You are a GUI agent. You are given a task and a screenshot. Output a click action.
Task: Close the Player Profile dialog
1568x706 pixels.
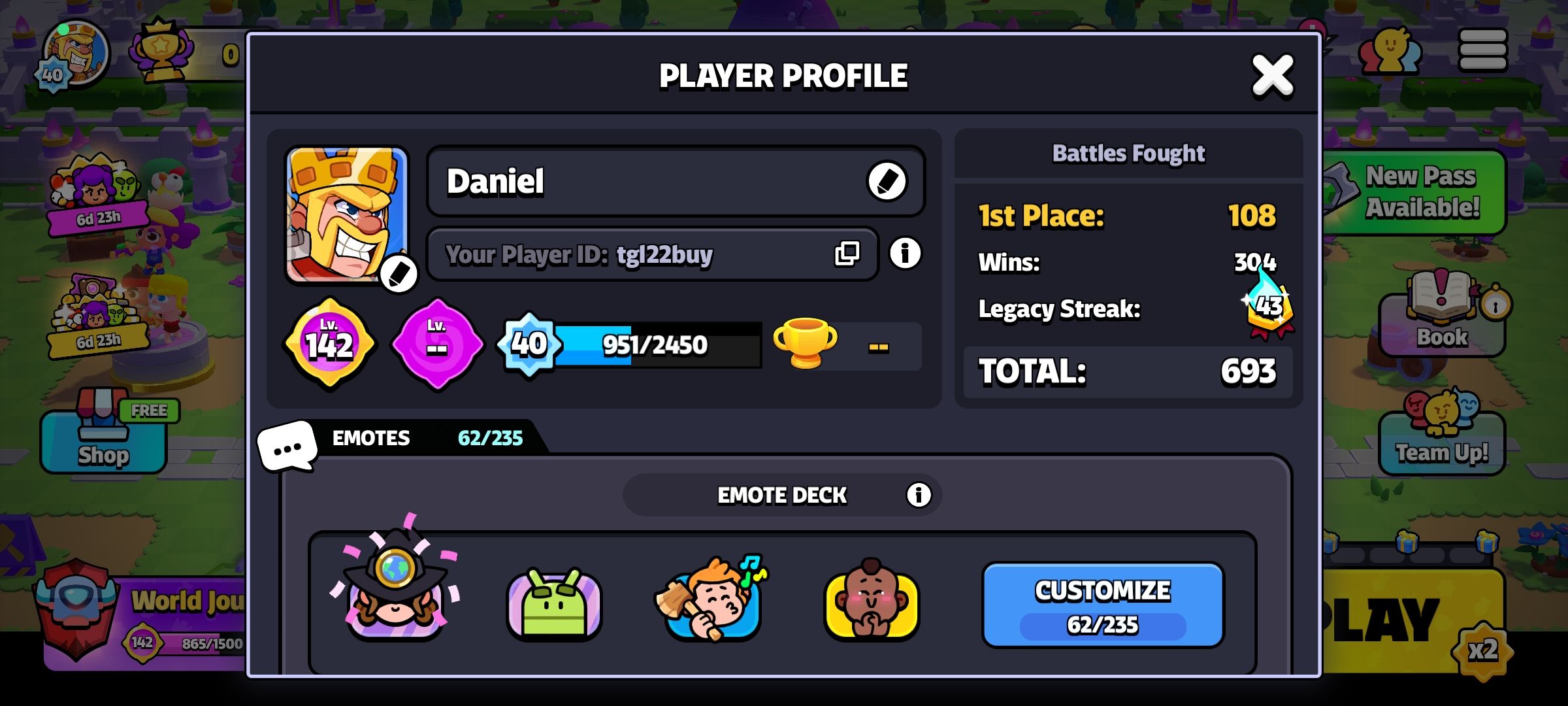pos(1271,76)
